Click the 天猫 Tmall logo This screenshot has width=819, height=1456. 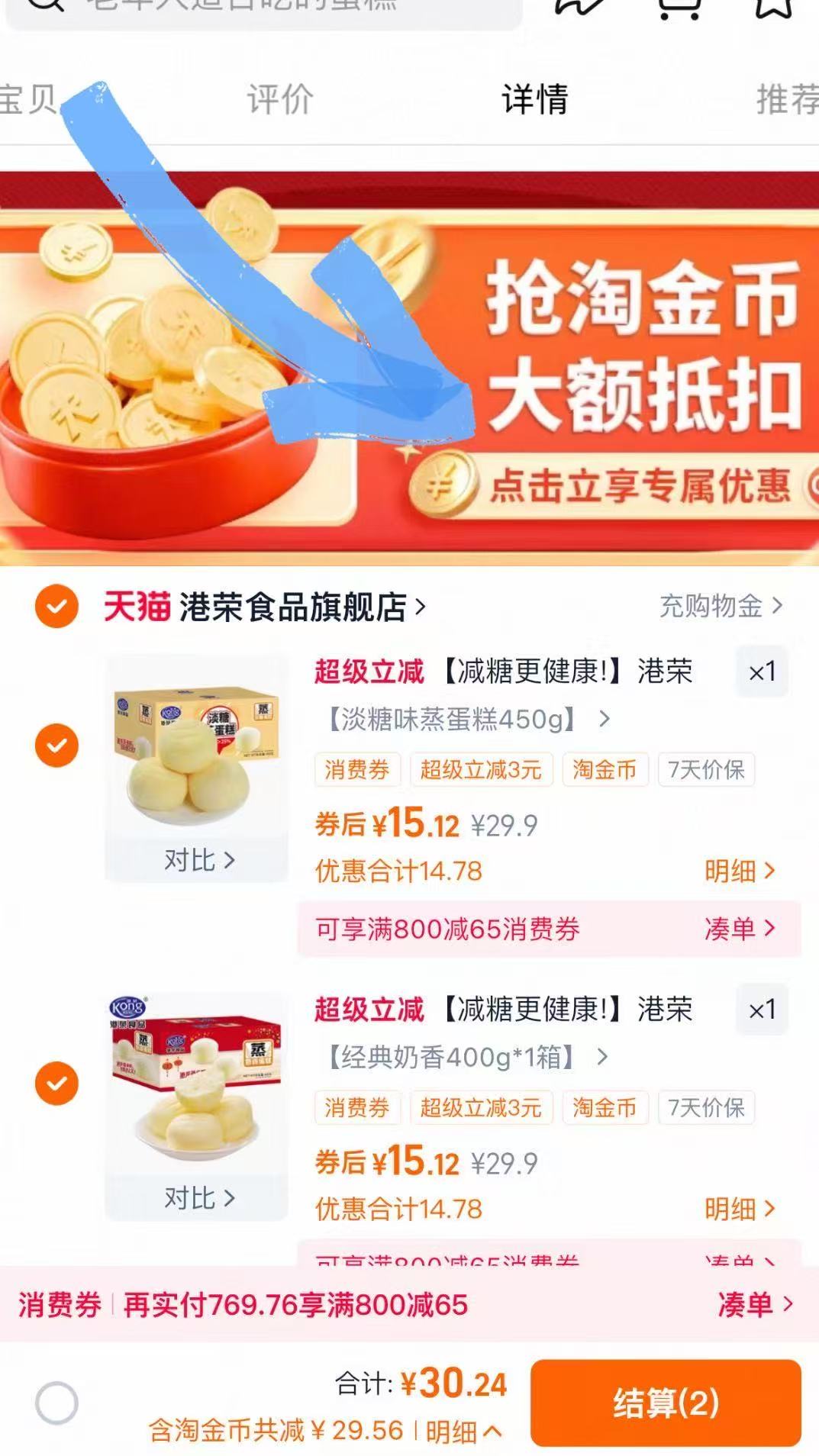pos(136,604)
